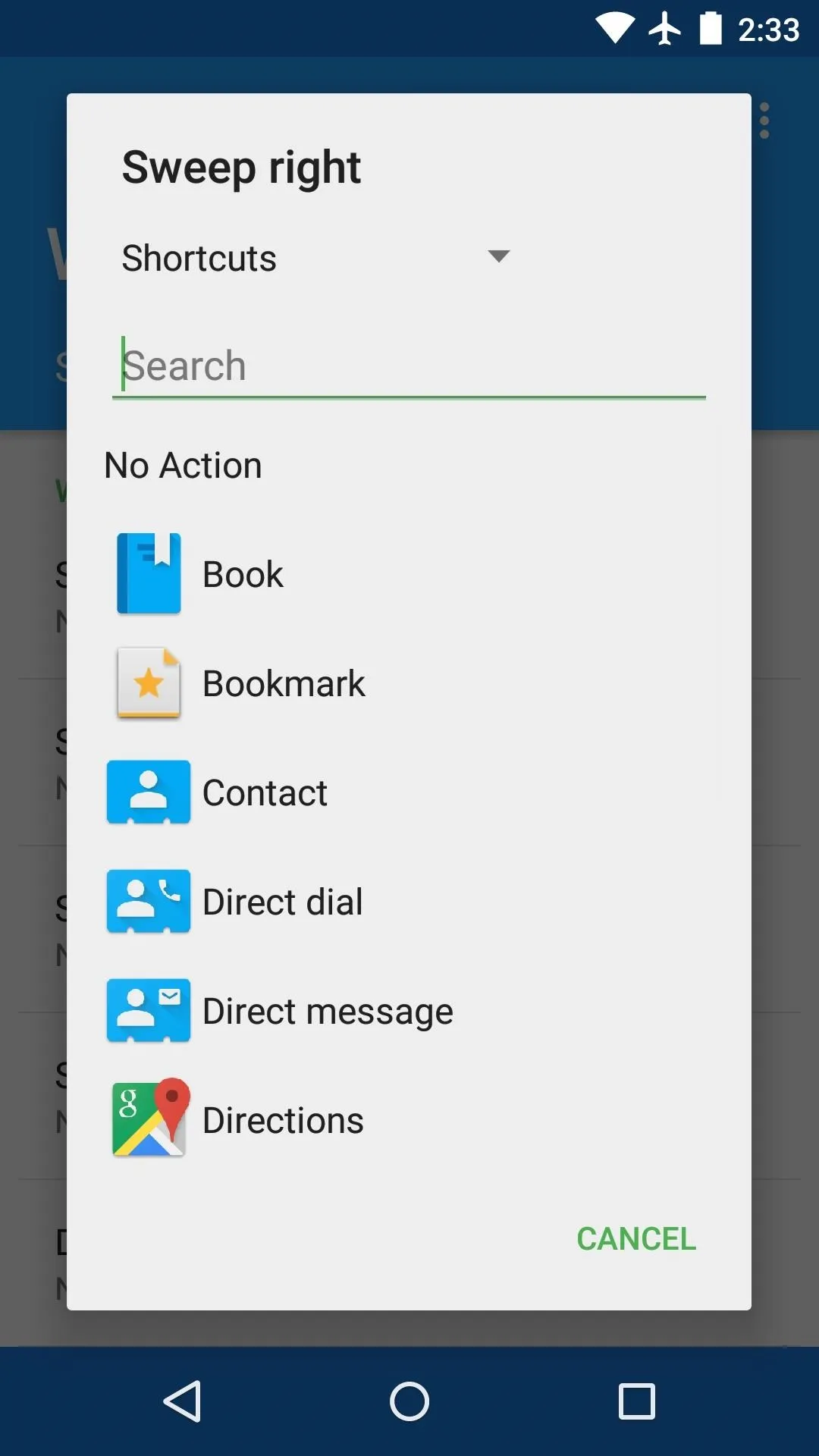Select the Directions shortcut
The height and width of the screenshot is (1456, 819).
click(409, 1120)
